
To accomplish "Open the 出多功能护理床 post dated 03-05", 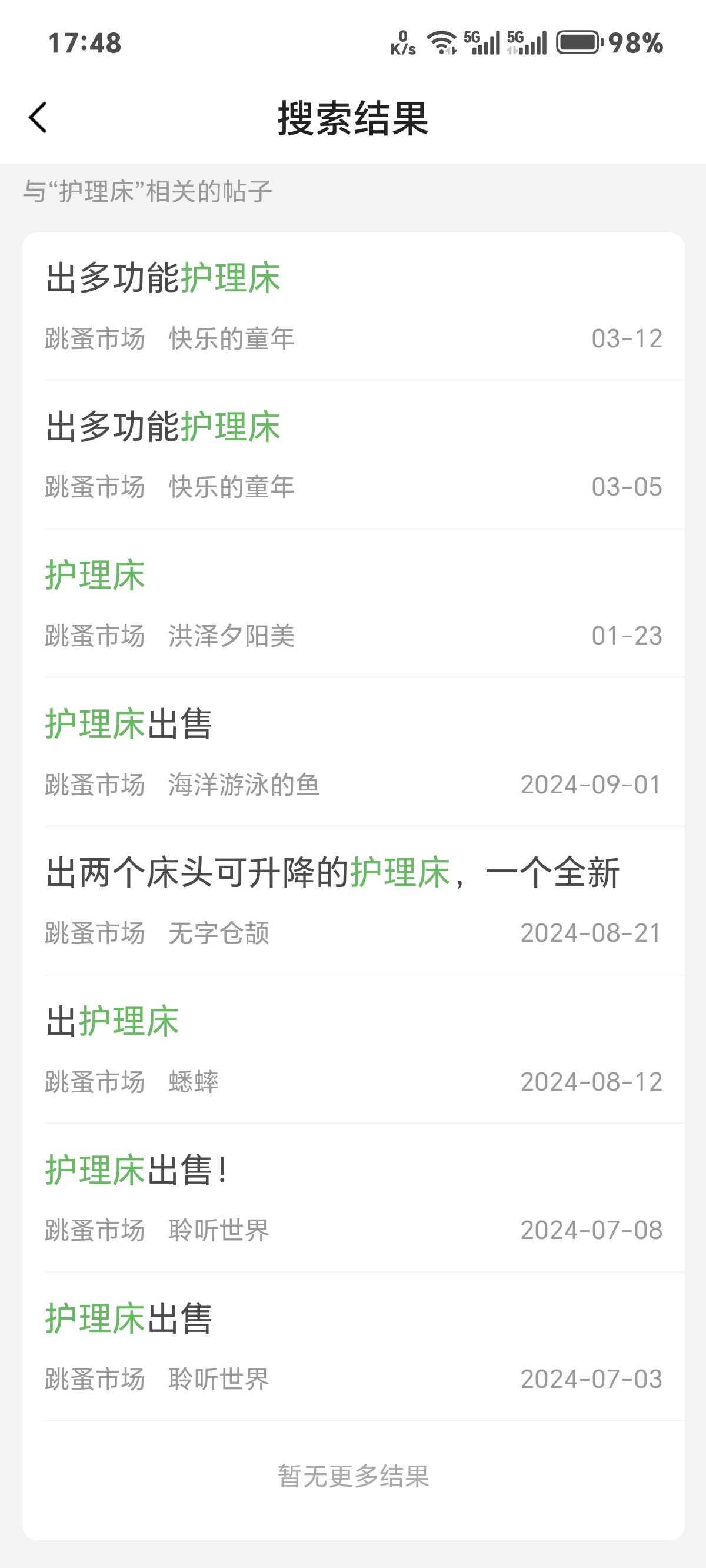I will tap(353, 455).
